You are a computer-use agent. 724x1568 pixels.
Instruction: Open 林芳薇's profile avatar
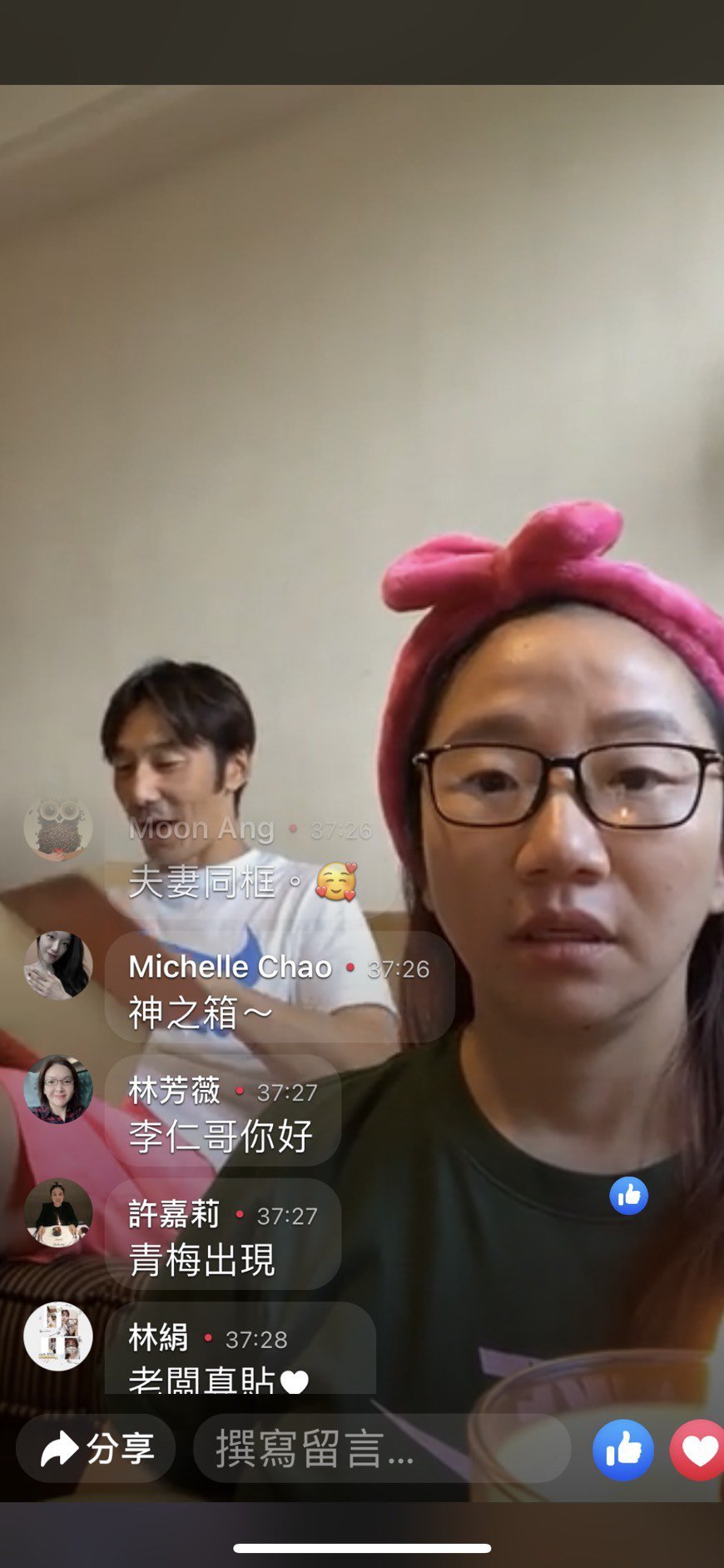tap(58, 1091)
